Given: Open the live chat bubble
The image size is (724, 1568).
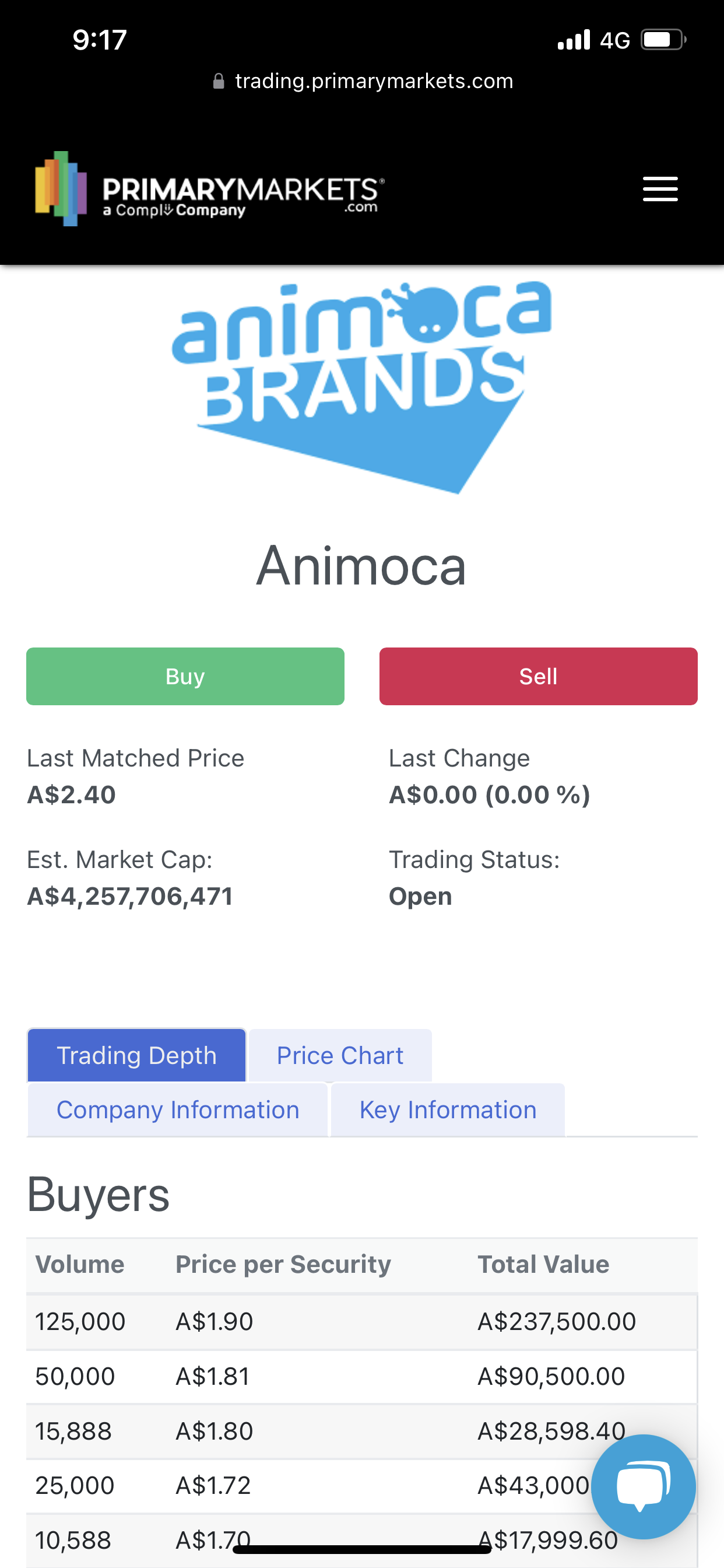Looking at the screenshot, I should pyautogui.click(x=643, y=1486).
